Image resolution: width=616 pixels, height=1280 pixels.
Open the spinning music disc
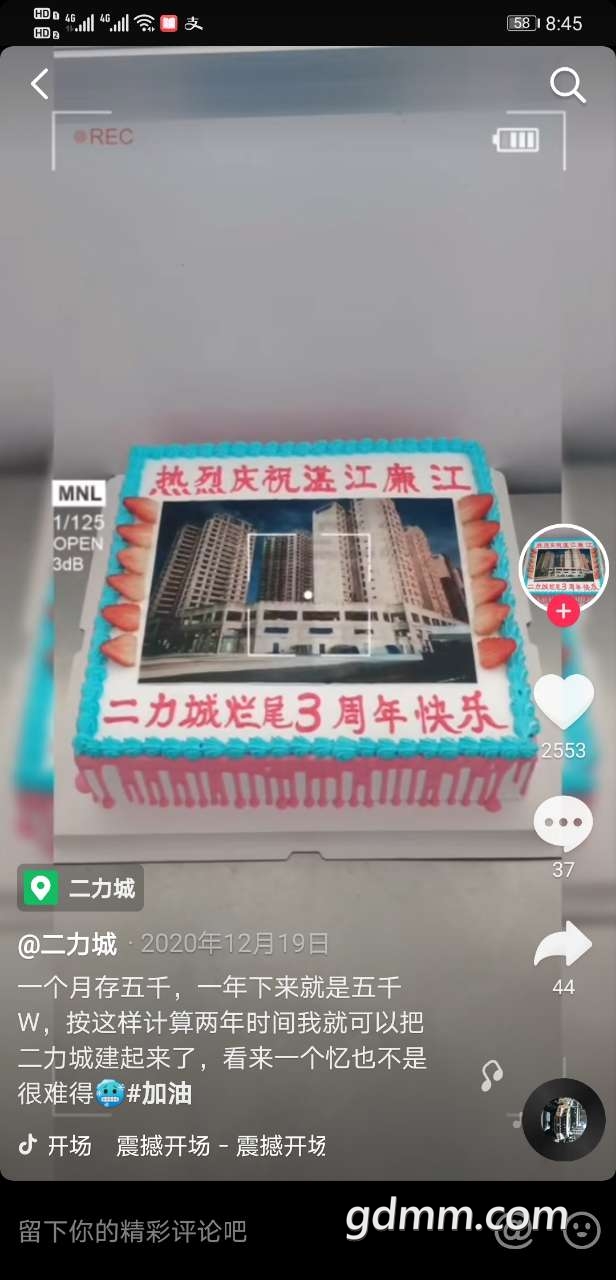(x=564, y=1119)
